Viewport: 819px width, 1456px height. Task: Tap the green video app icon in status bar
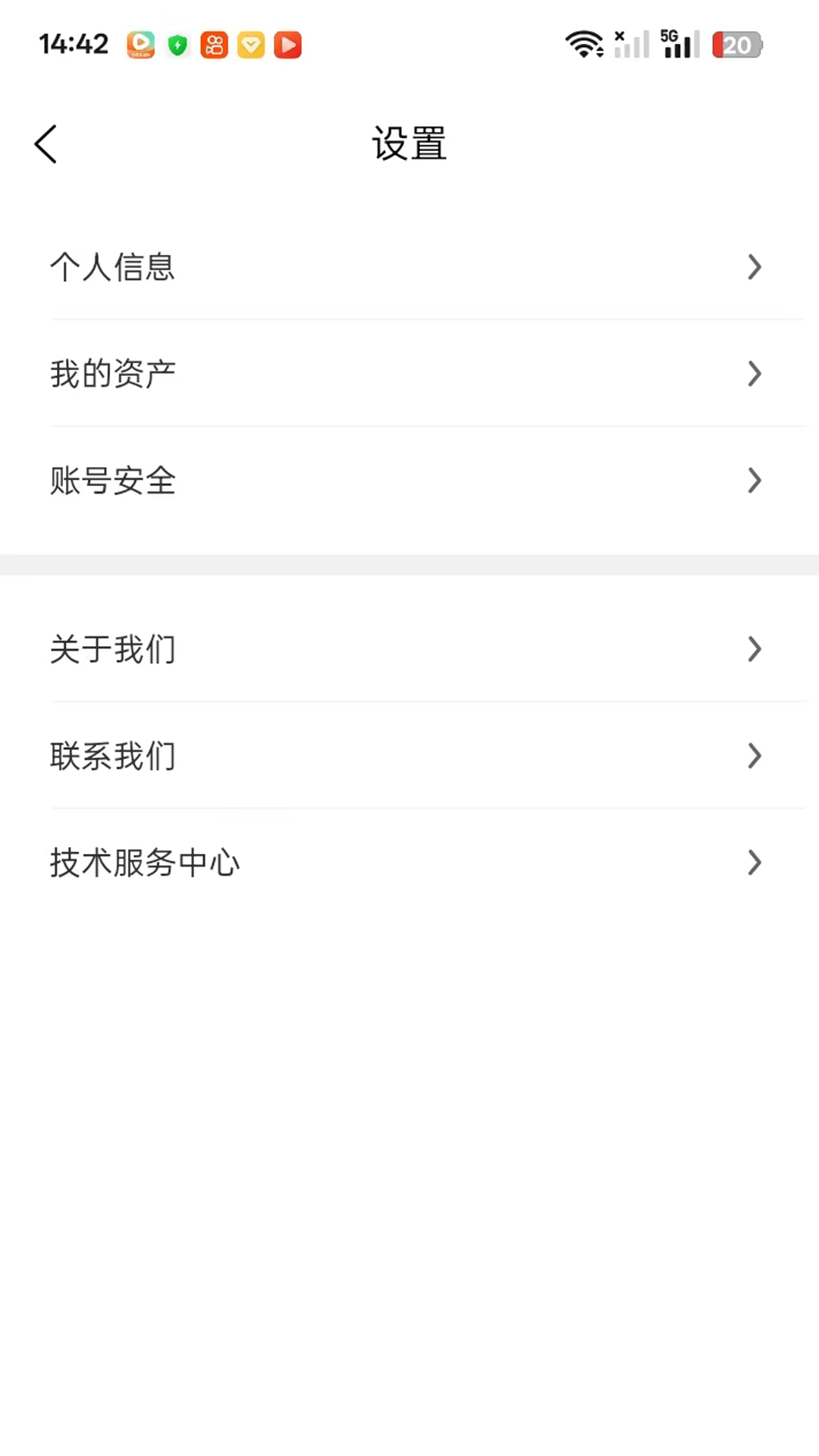[x=140, y=45]
